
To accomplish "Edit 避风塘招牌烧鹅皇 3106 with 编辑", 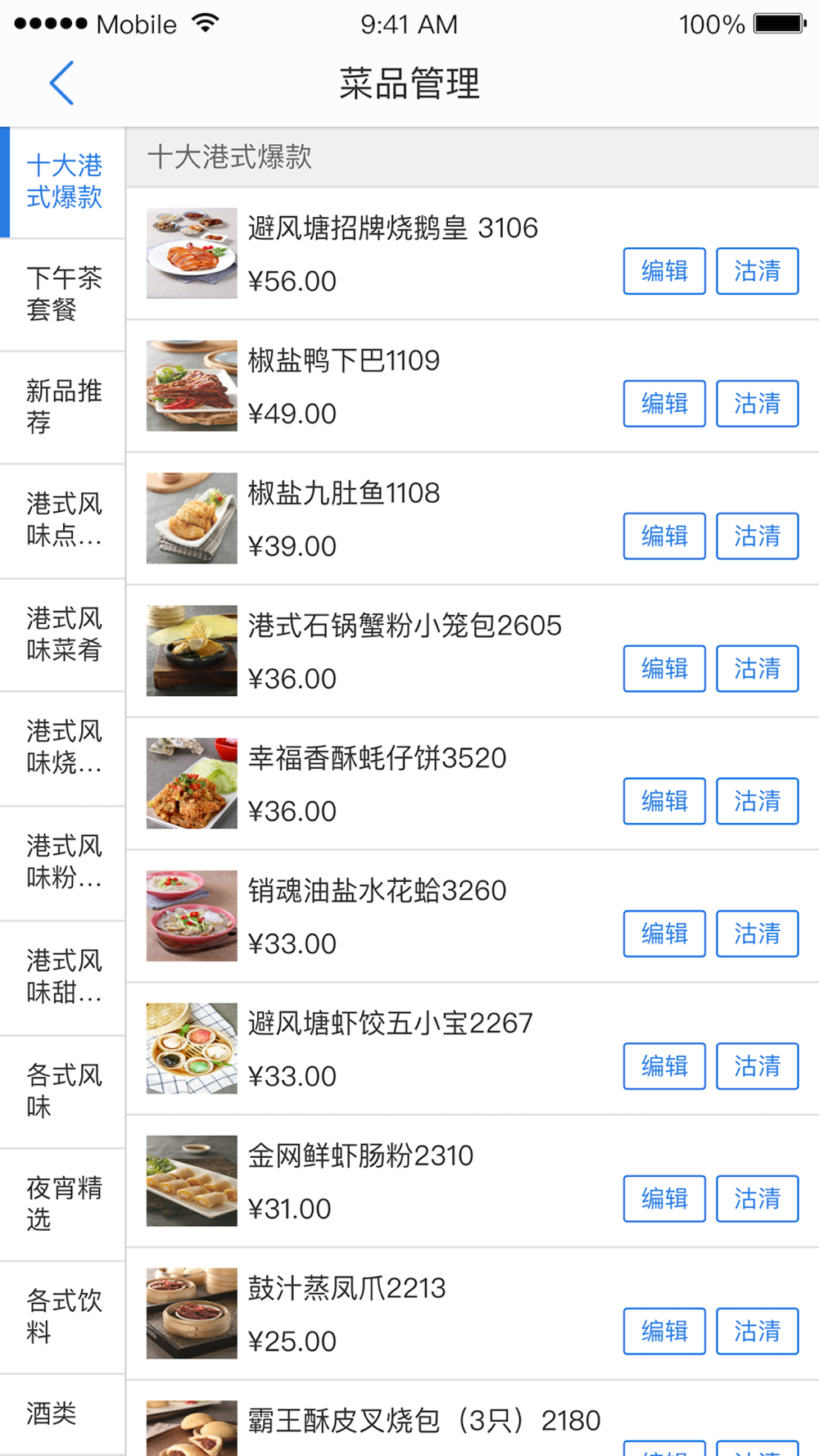I will pos(664,271).
